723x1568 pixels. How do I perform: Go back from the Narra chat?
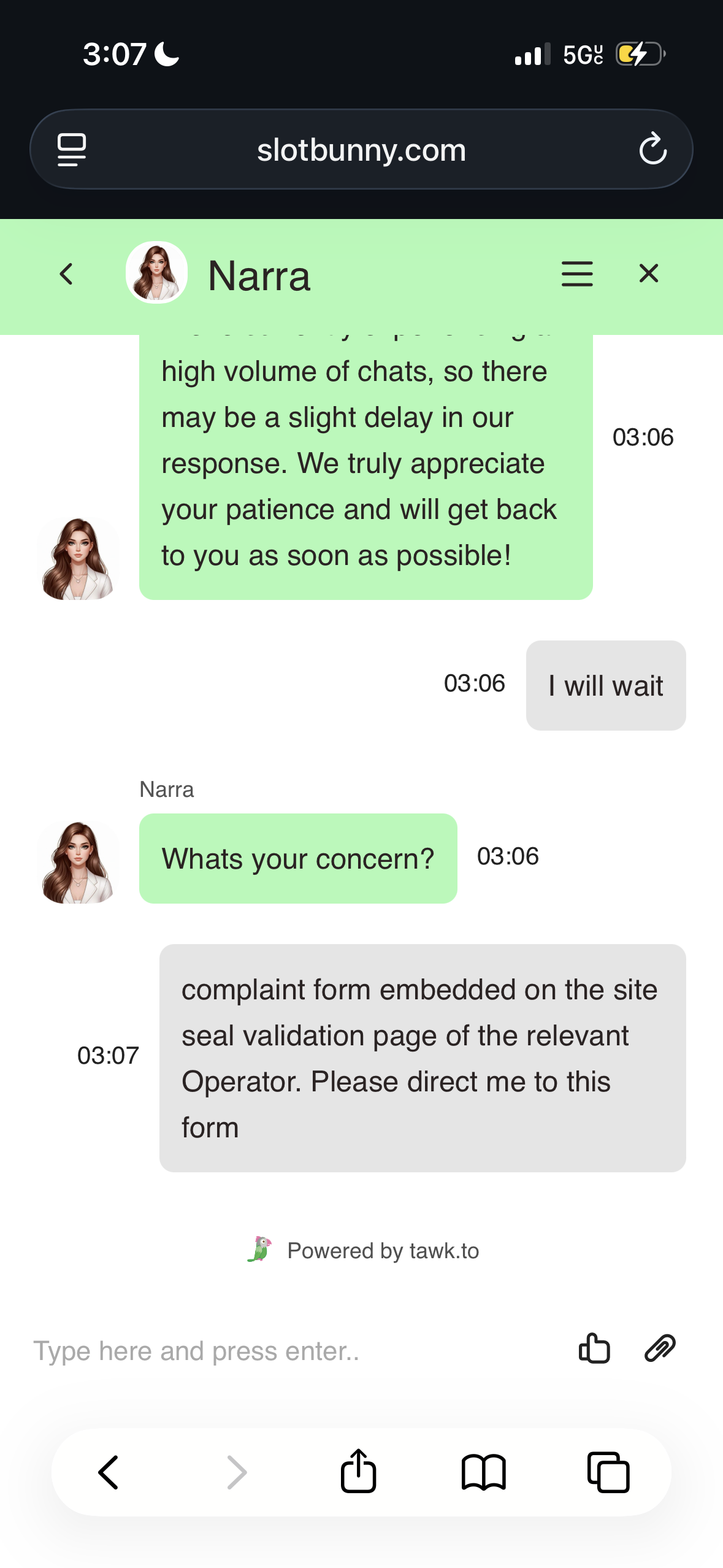click(x=66, y=274)
